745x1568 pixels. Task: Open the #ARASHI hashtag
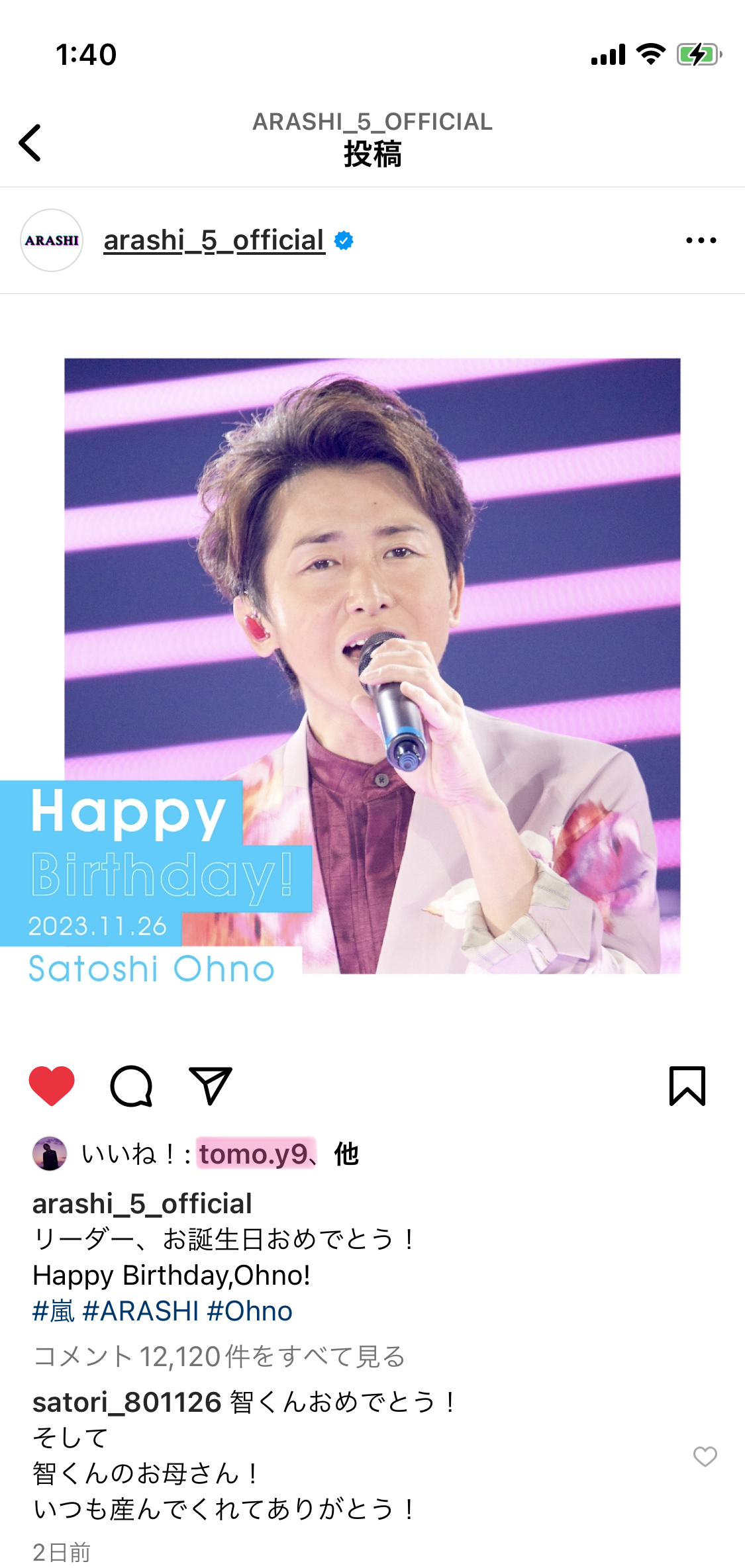pos(140,1311)
